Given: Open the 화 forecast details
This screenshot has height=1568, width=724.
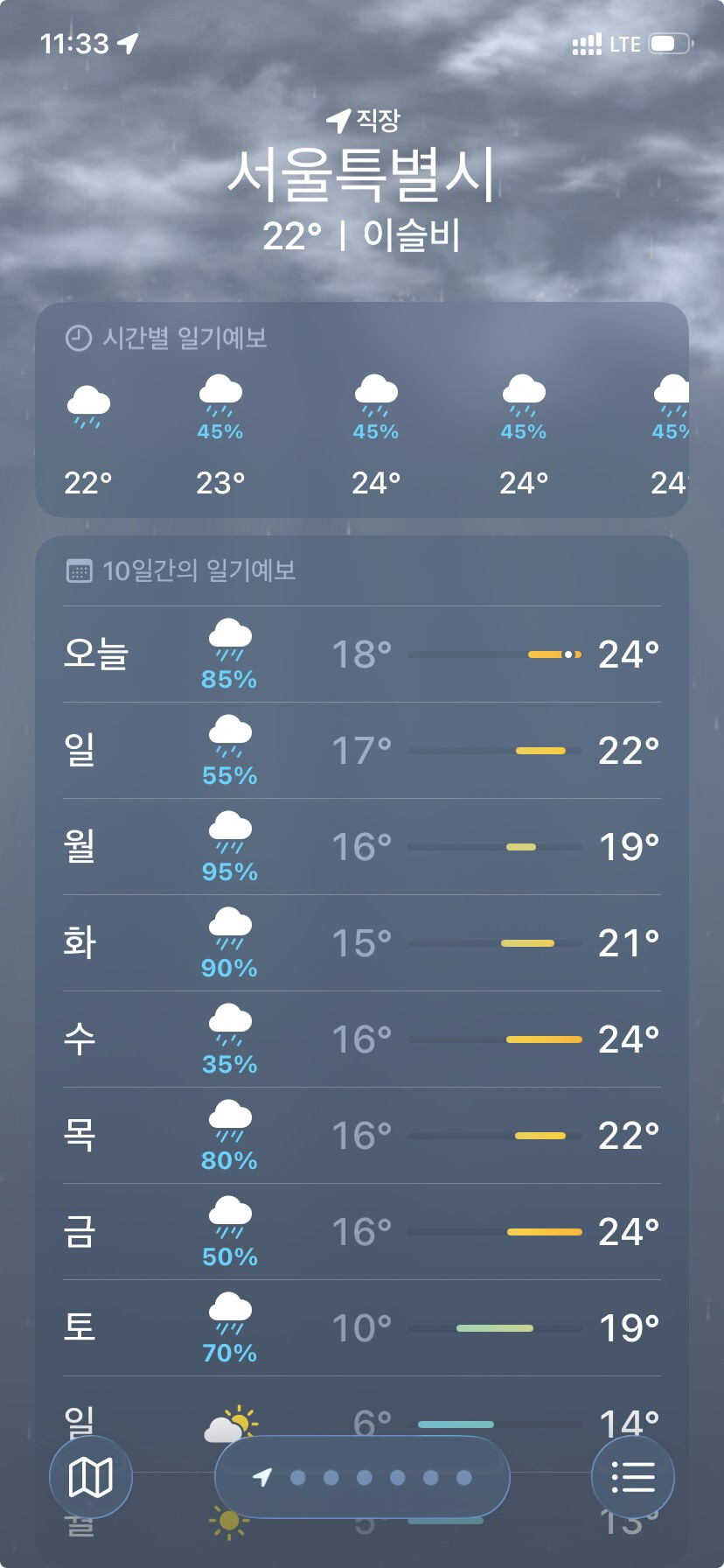Looking at the screenshot, I should (362, 943).
